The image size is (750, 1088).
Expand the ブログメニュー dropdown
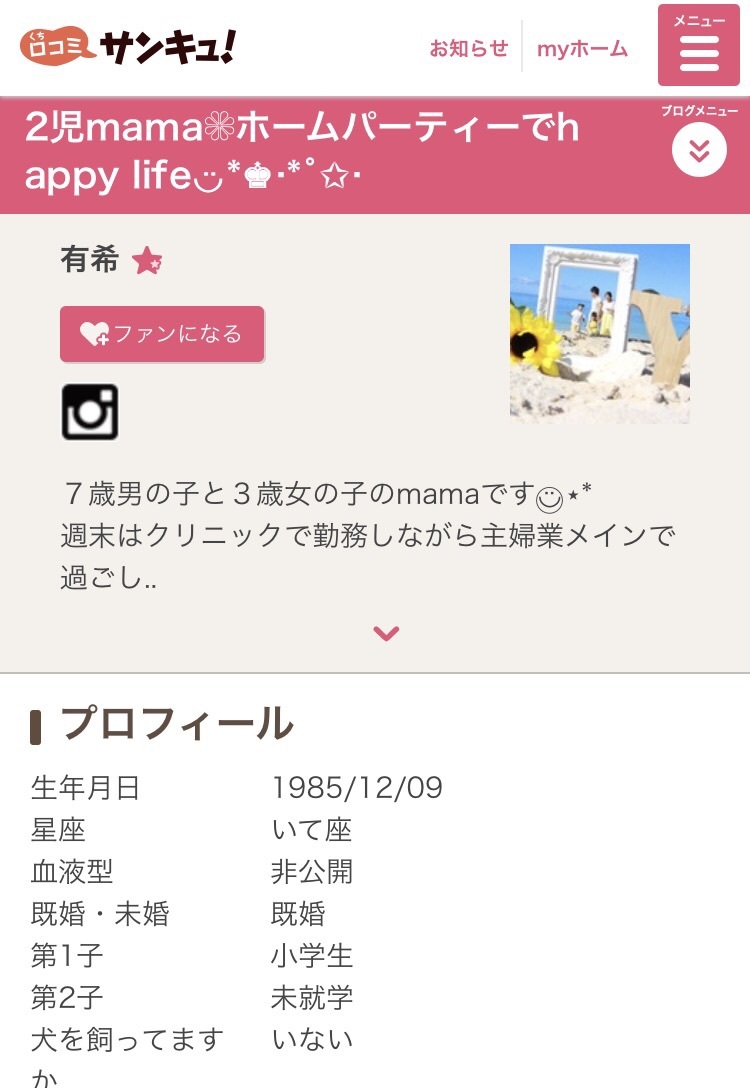(699, 150)
